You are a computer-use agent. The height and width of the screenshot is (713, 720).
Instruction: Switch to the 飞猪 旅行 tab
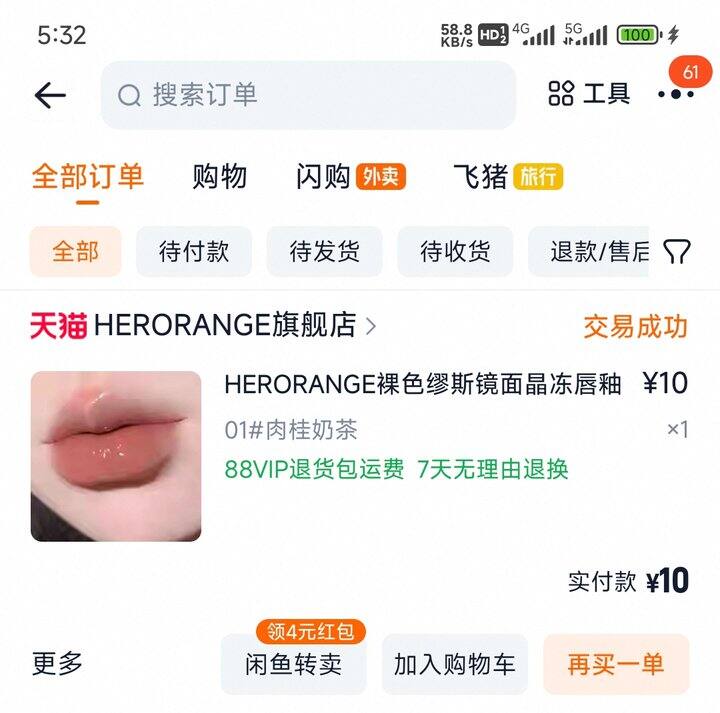[507, 177]
